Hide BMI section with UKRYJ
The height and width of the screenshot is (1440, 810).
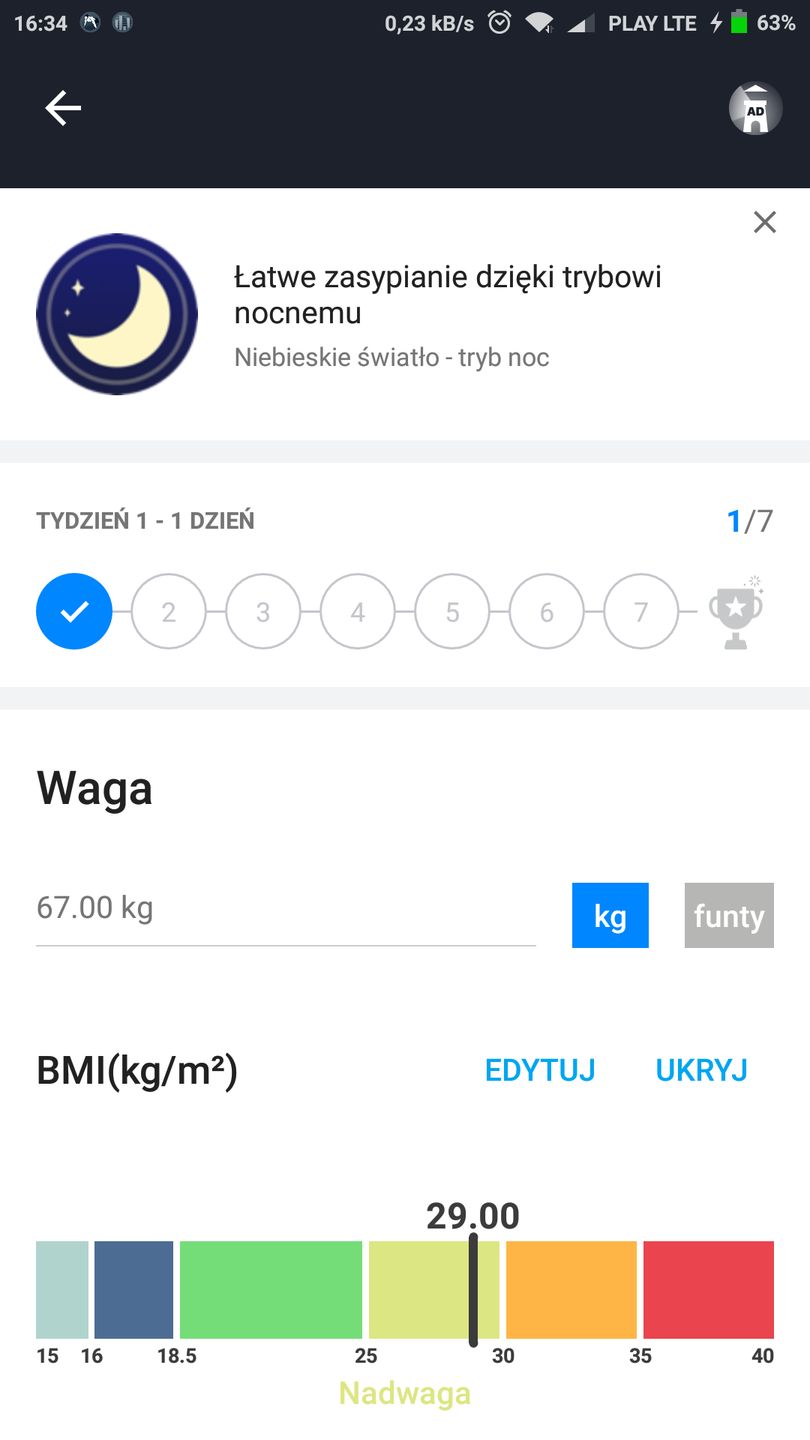tap(701, 1070)
